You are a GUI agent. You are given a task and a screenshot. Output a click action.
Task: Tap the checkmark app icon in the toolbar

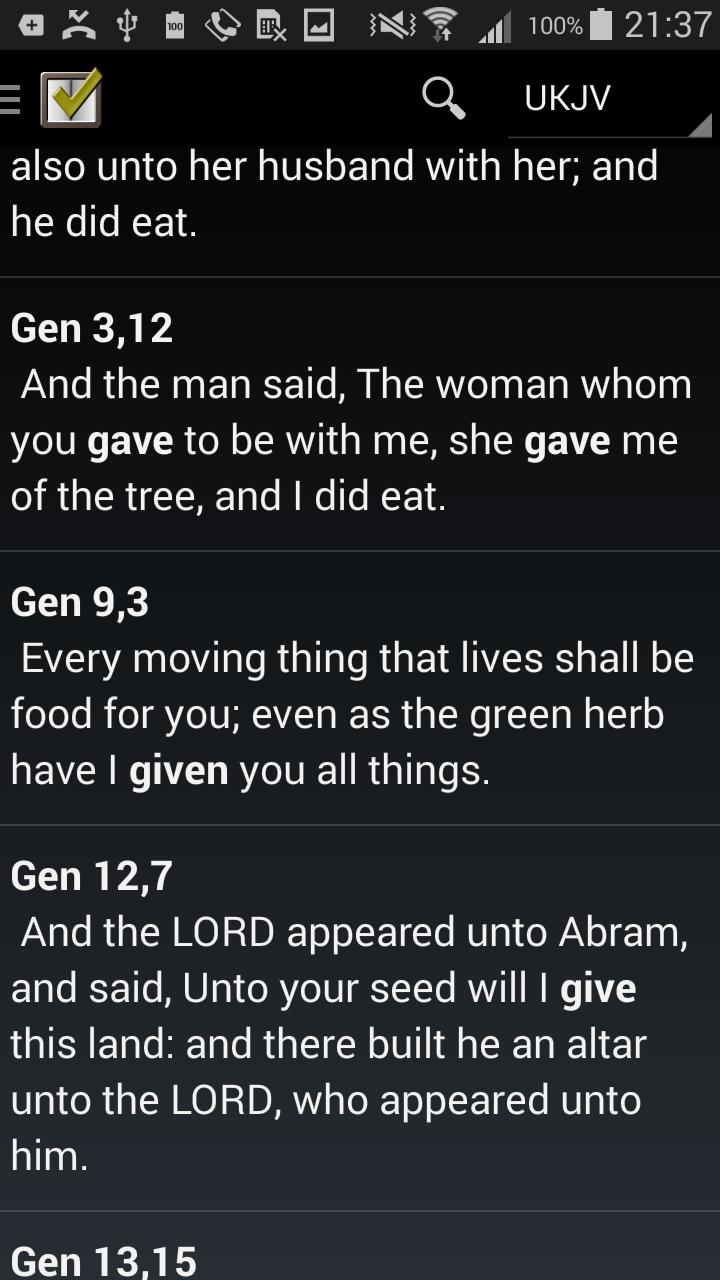70,97
